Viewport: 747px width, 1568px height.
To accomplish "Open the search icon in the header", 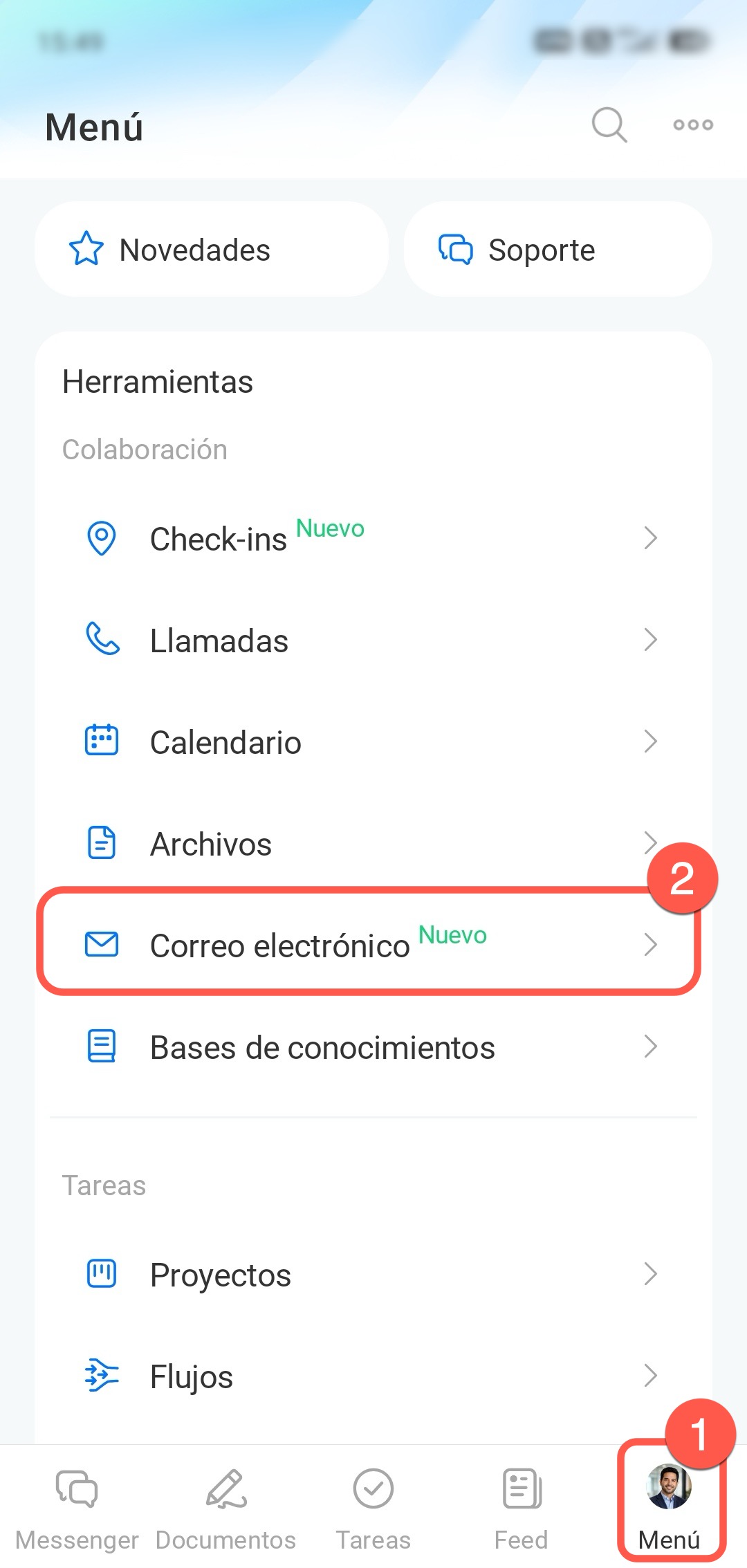I will click(x=609, y=125).
